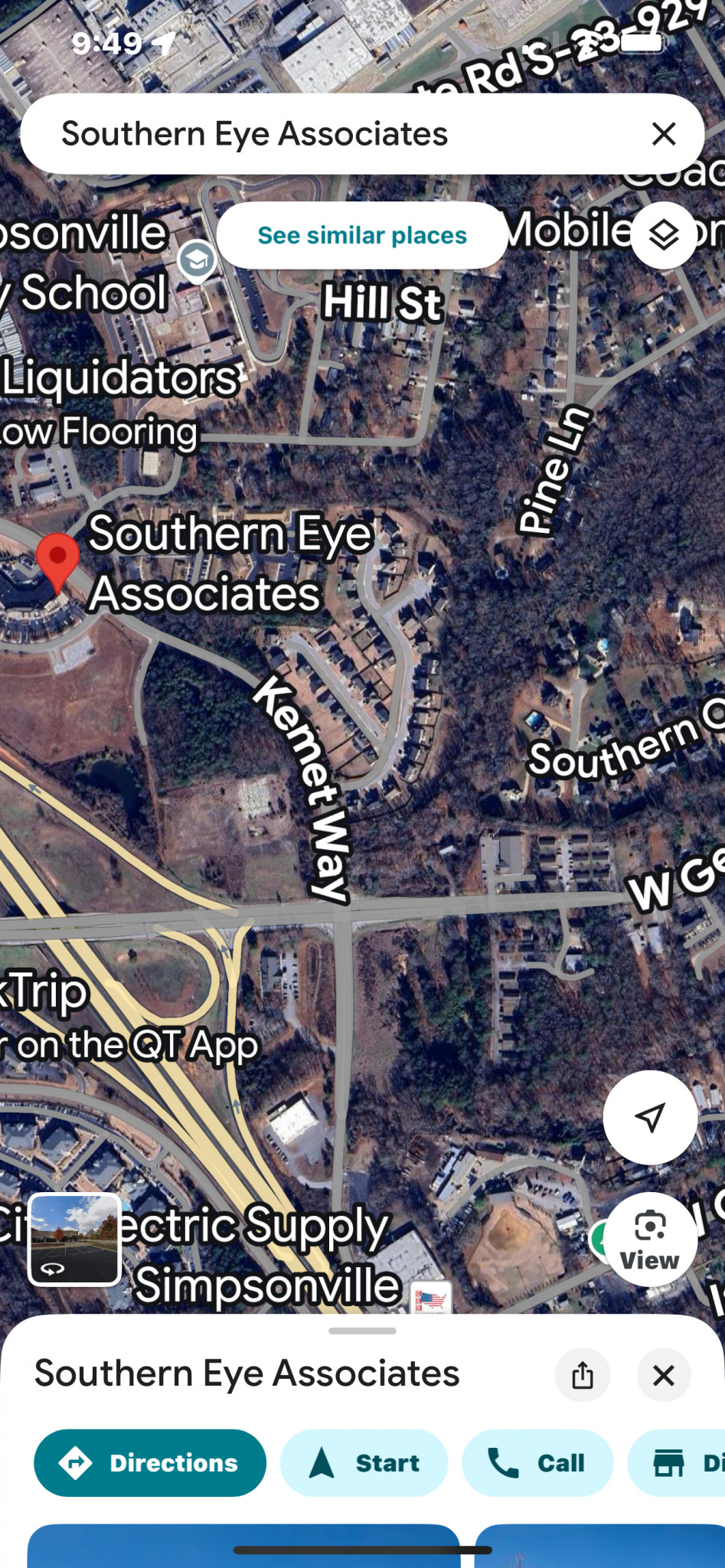Clear the Southern Eye Associates search
The width and height of the screenshot is (725, 1568).
click(x=663, y=134)
